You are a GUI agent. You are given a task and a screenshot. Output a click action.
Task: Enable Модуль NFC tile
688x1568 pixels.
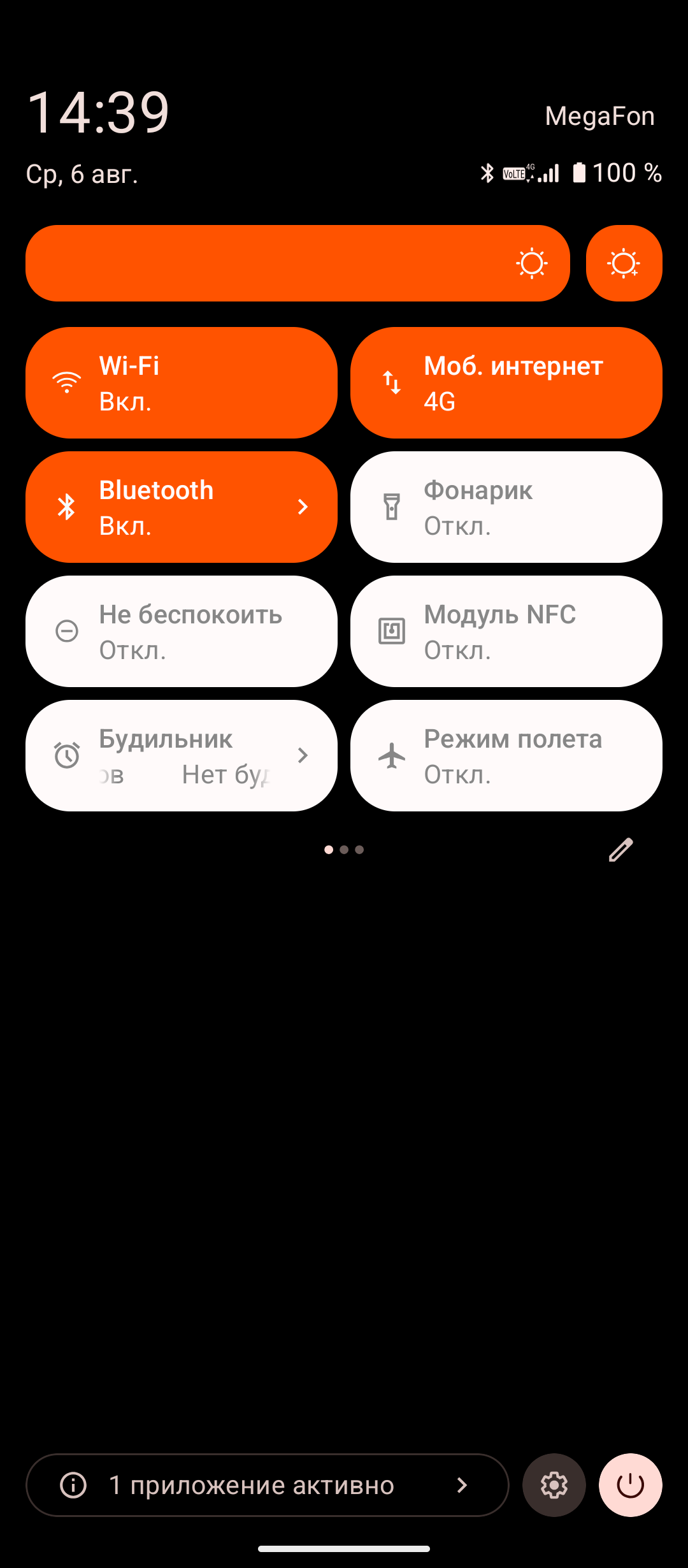[x=506, y=631]
